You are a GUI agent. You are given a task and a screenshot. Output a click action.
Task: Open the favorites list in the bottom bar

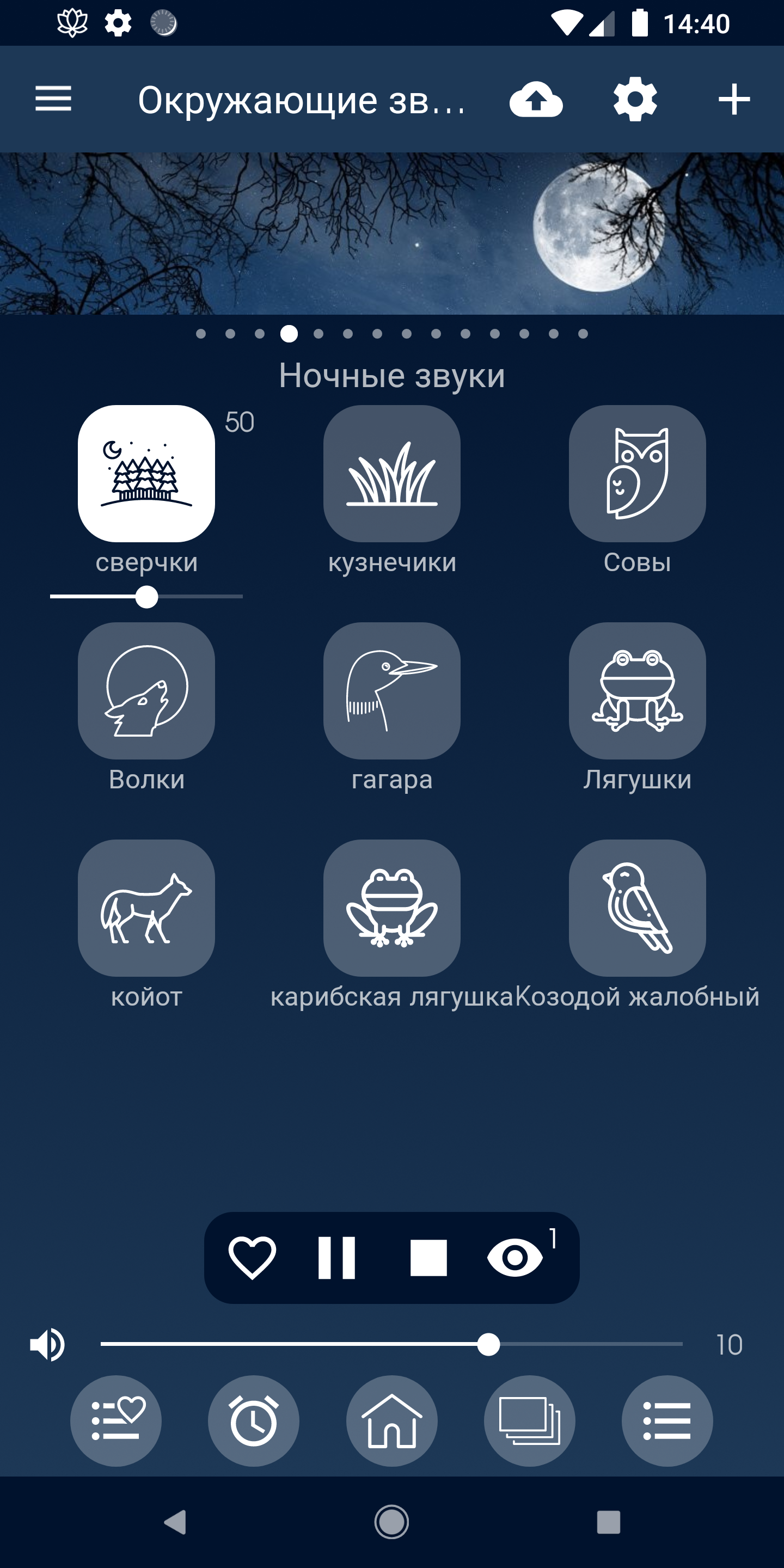coord(115,1420)
